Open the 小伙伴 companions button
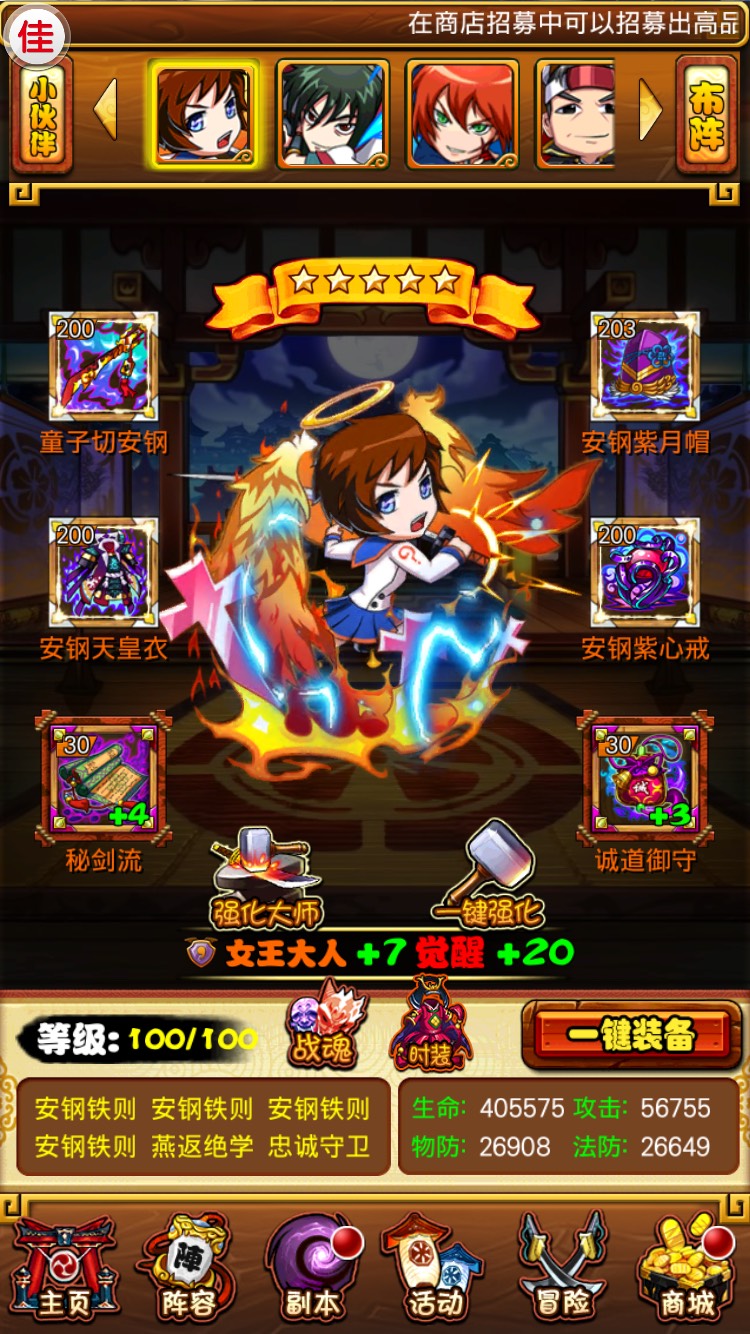This screenshot has height=1334, width=750. [43, 115]
